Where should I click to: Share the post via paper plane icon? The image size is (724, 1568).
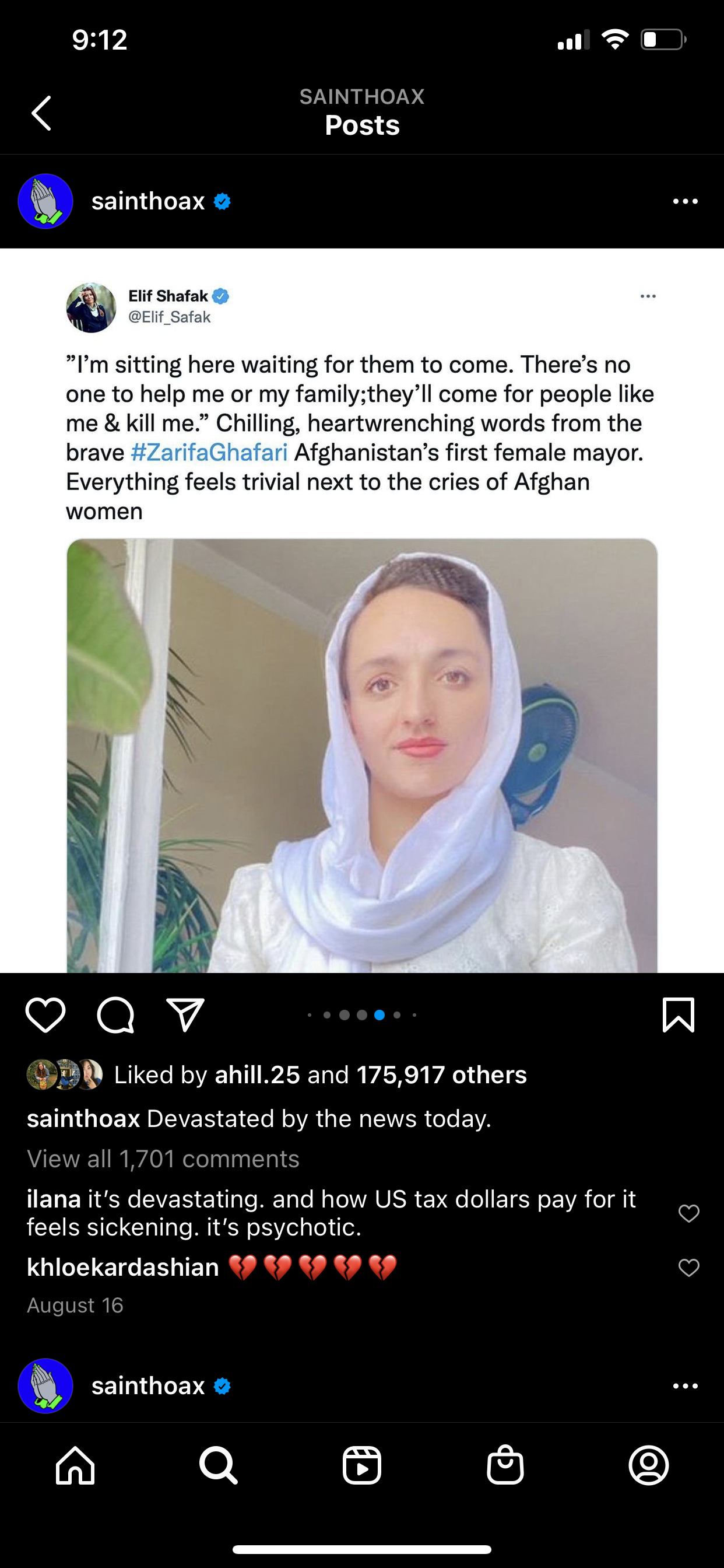[x=185, y=1014]
